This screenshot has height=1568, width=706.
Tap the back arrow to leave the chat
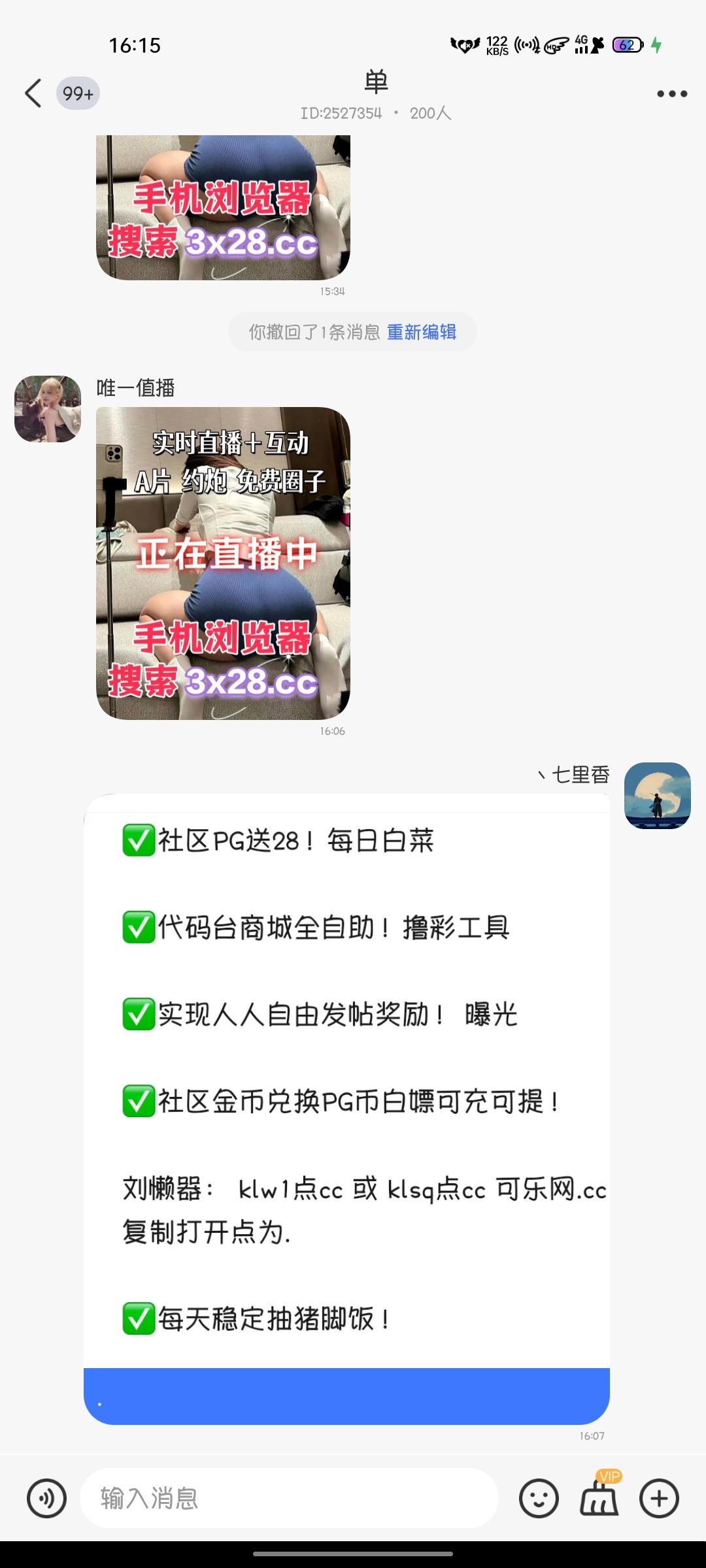[34, 93]
